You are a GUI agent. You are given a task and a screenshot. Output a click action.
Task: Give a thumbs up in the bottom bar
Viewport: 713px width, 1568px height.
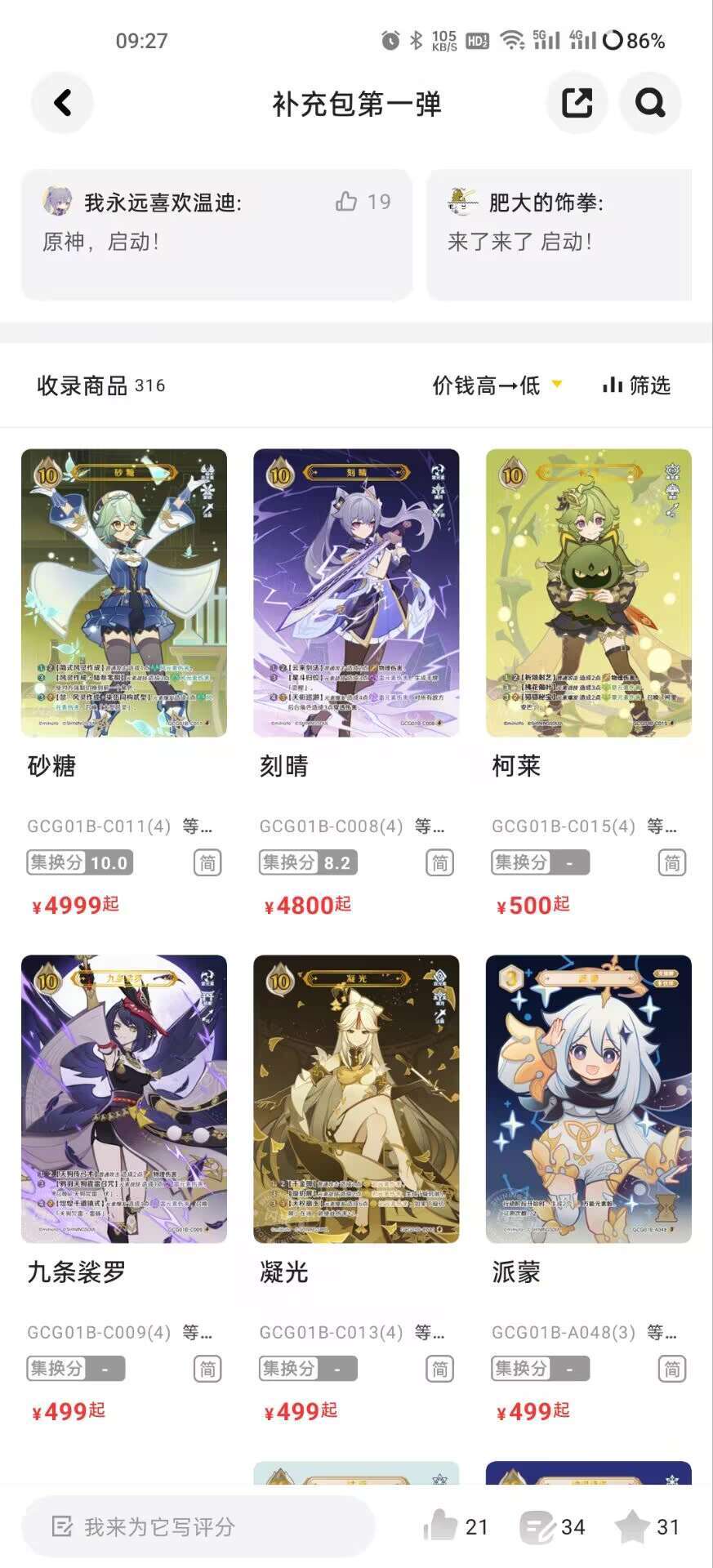point(442,1526)
